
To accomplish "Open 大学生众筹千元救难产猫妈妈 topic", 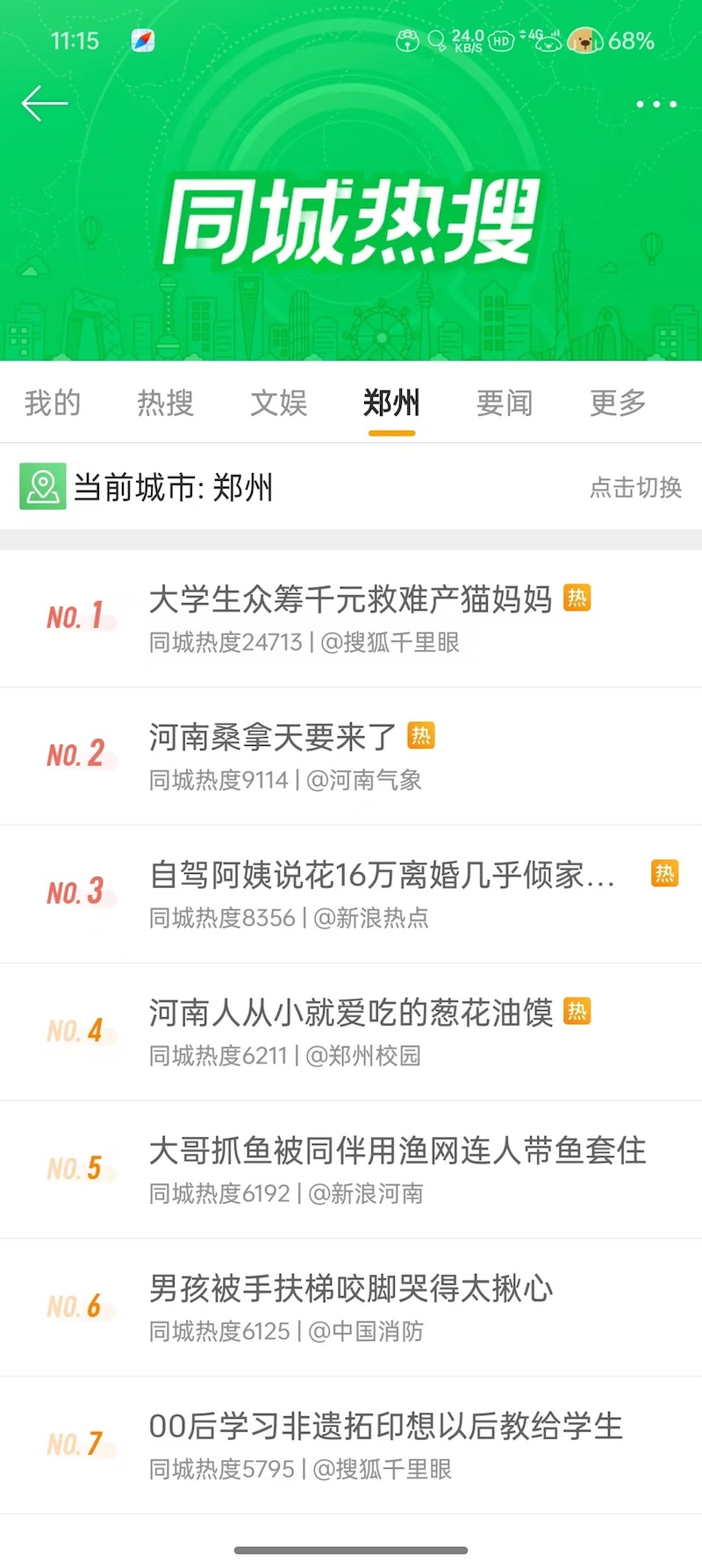I will pyautogui.click(x=350, y=600).
